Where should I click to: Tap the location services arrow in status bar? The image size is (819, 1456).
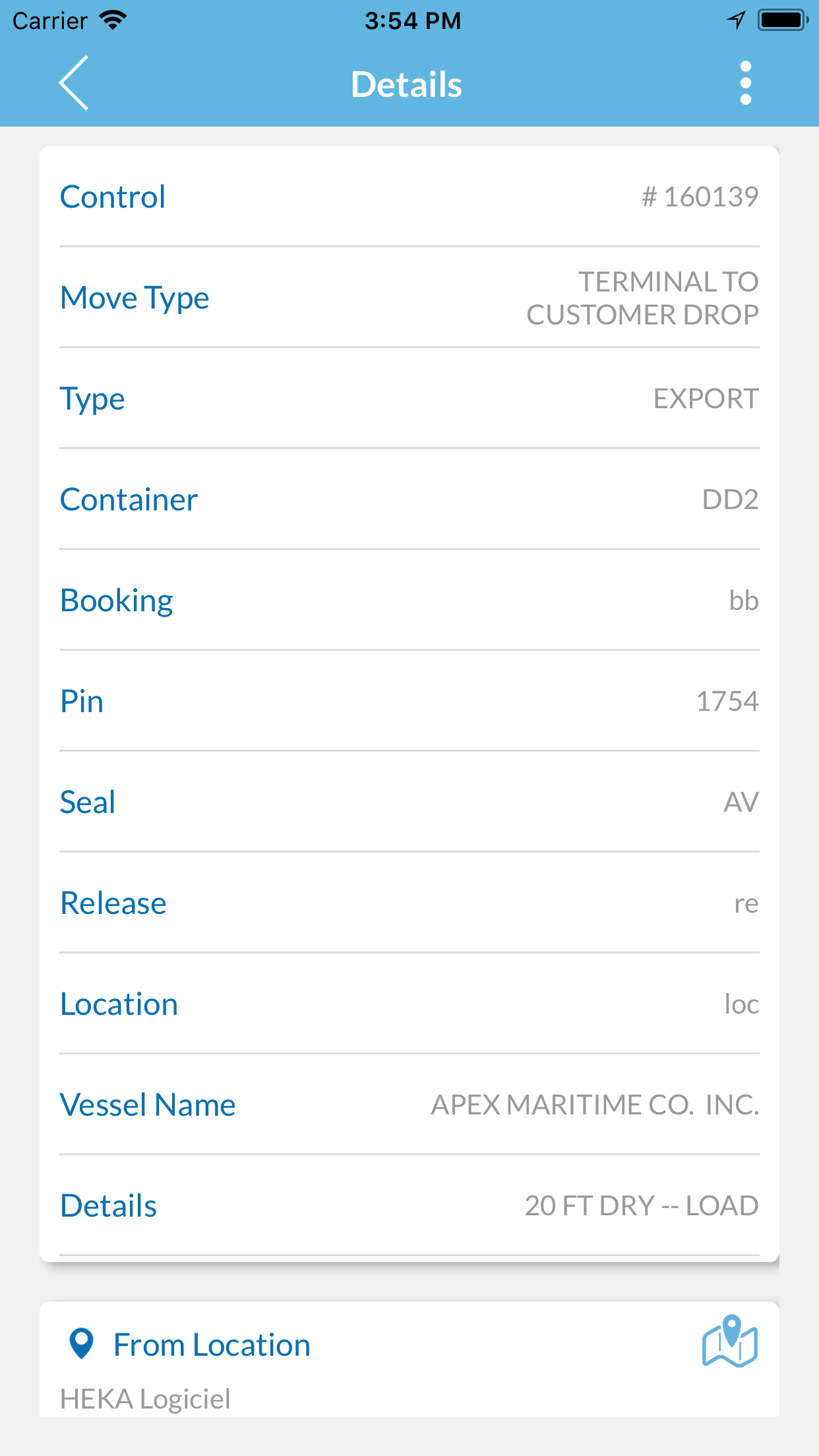[x=735, y=19]
